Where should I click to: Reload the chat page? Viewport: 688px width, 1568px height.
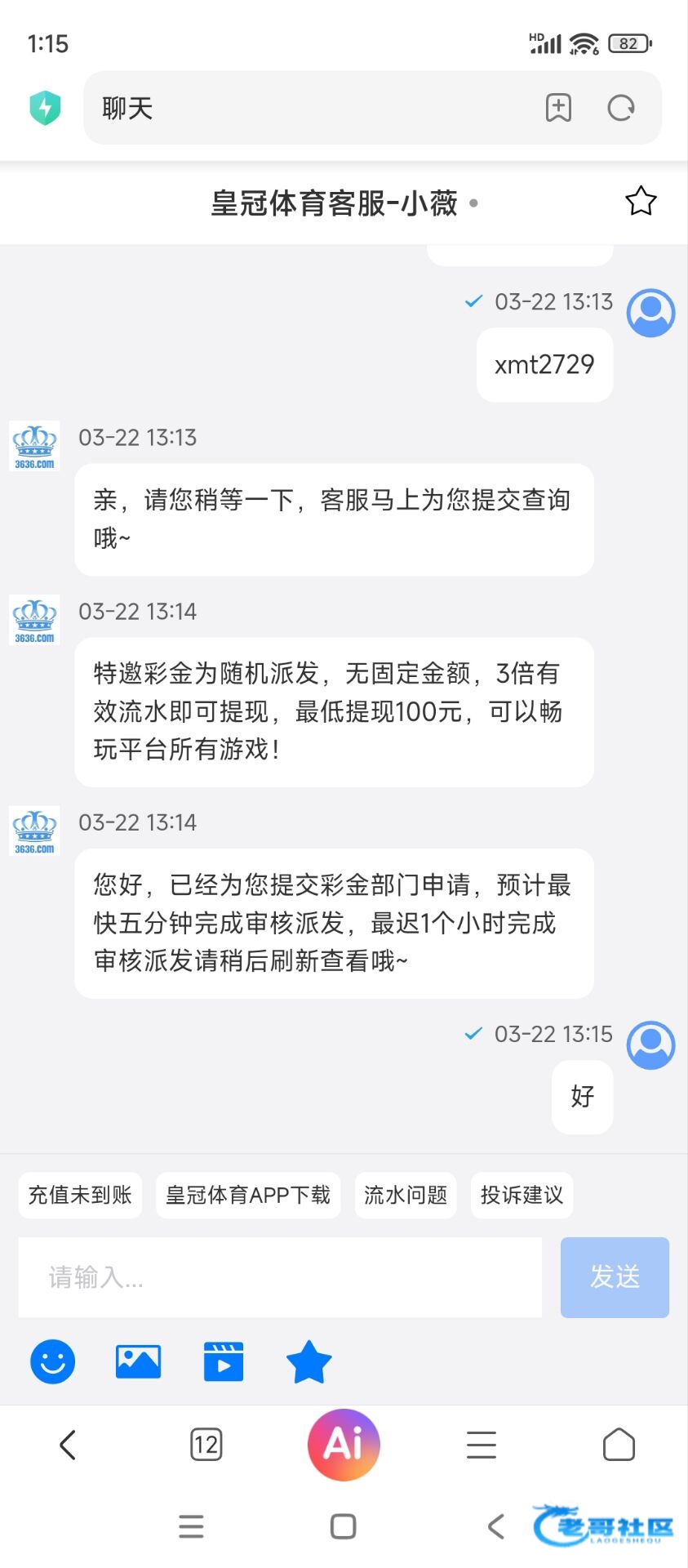pos(621,108)
